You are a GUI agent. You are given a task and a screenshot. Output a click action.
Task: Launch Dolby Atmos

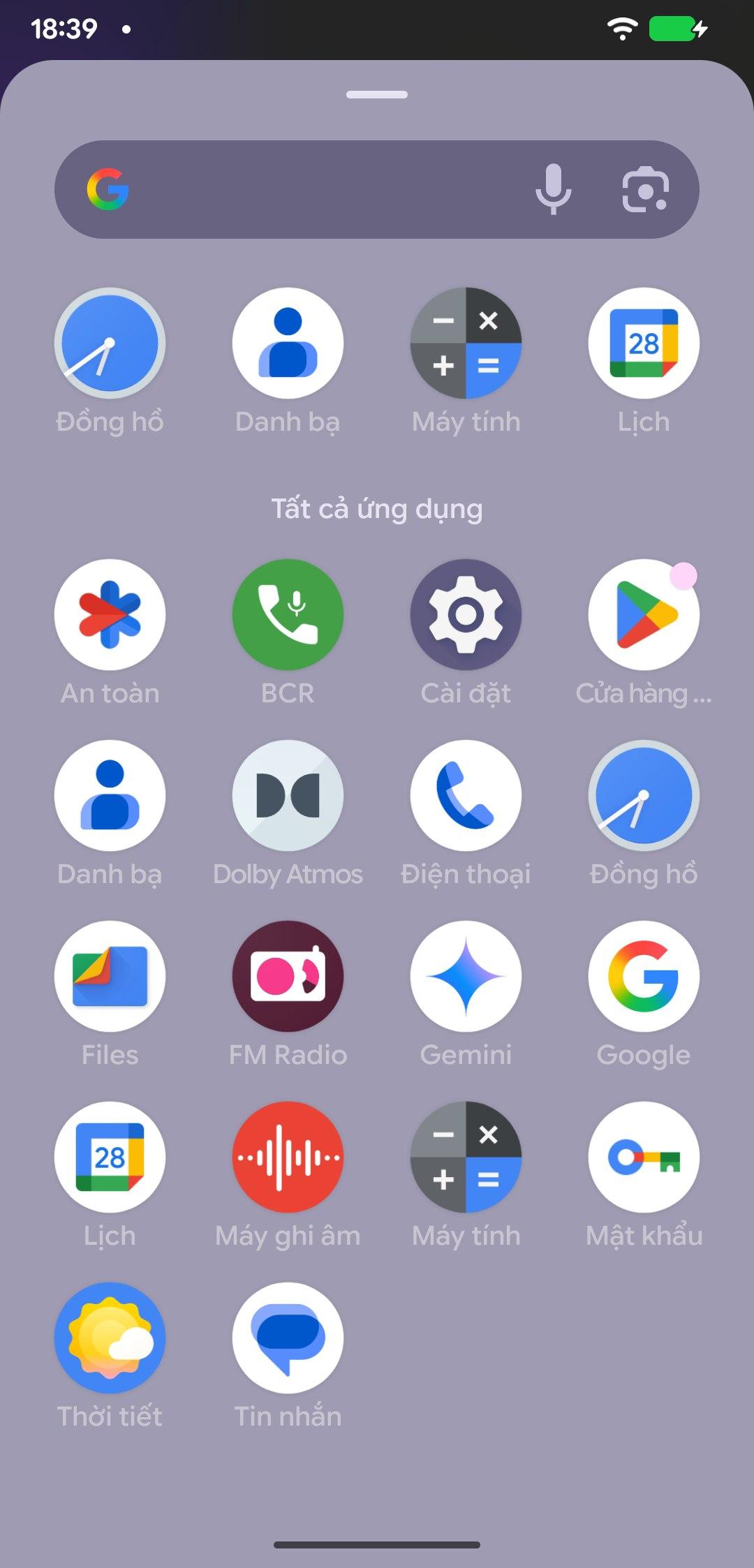click(x=288, y=796)
